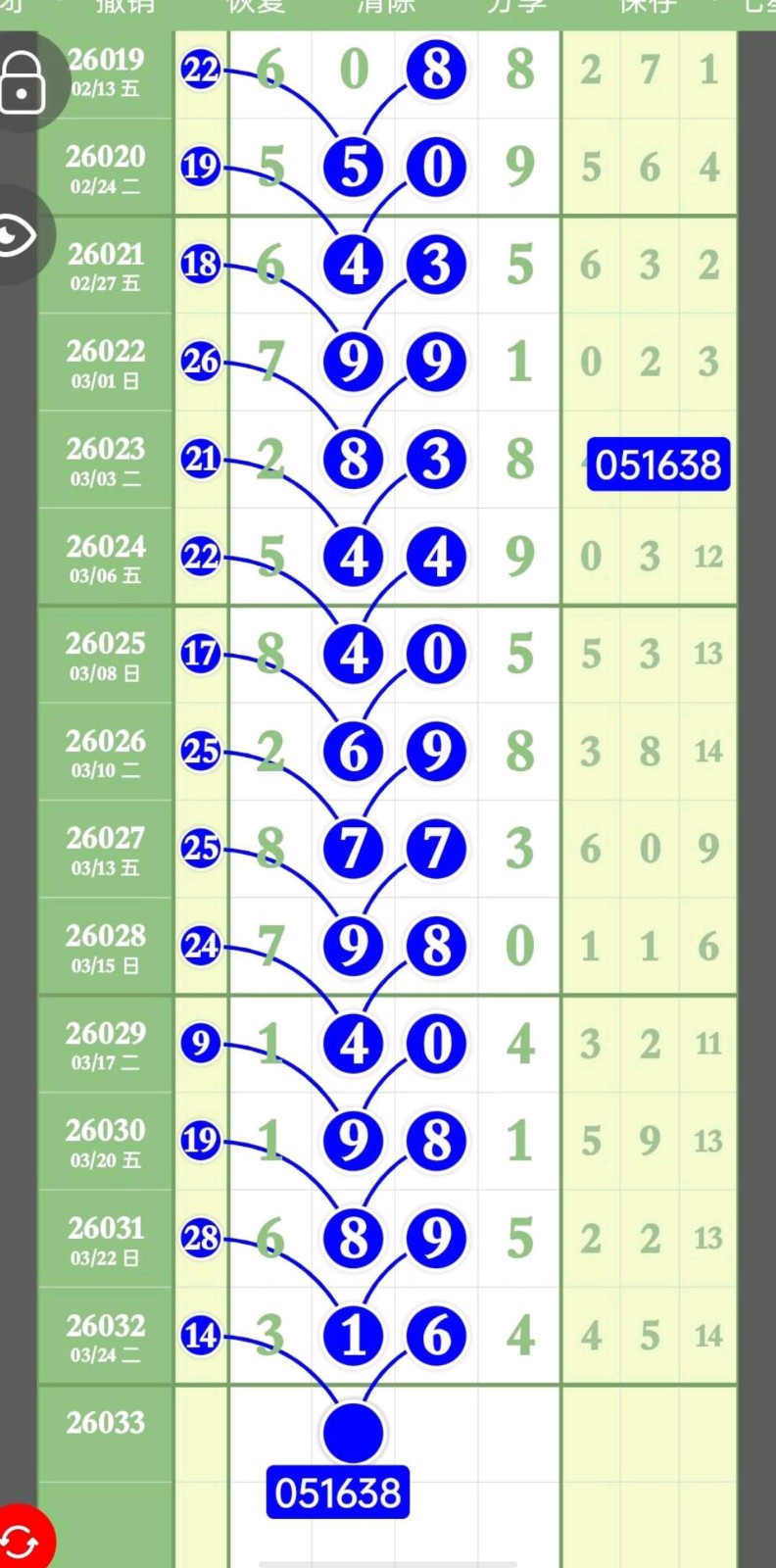Tap the red refresh button at the bottom left

(20, 1543)
